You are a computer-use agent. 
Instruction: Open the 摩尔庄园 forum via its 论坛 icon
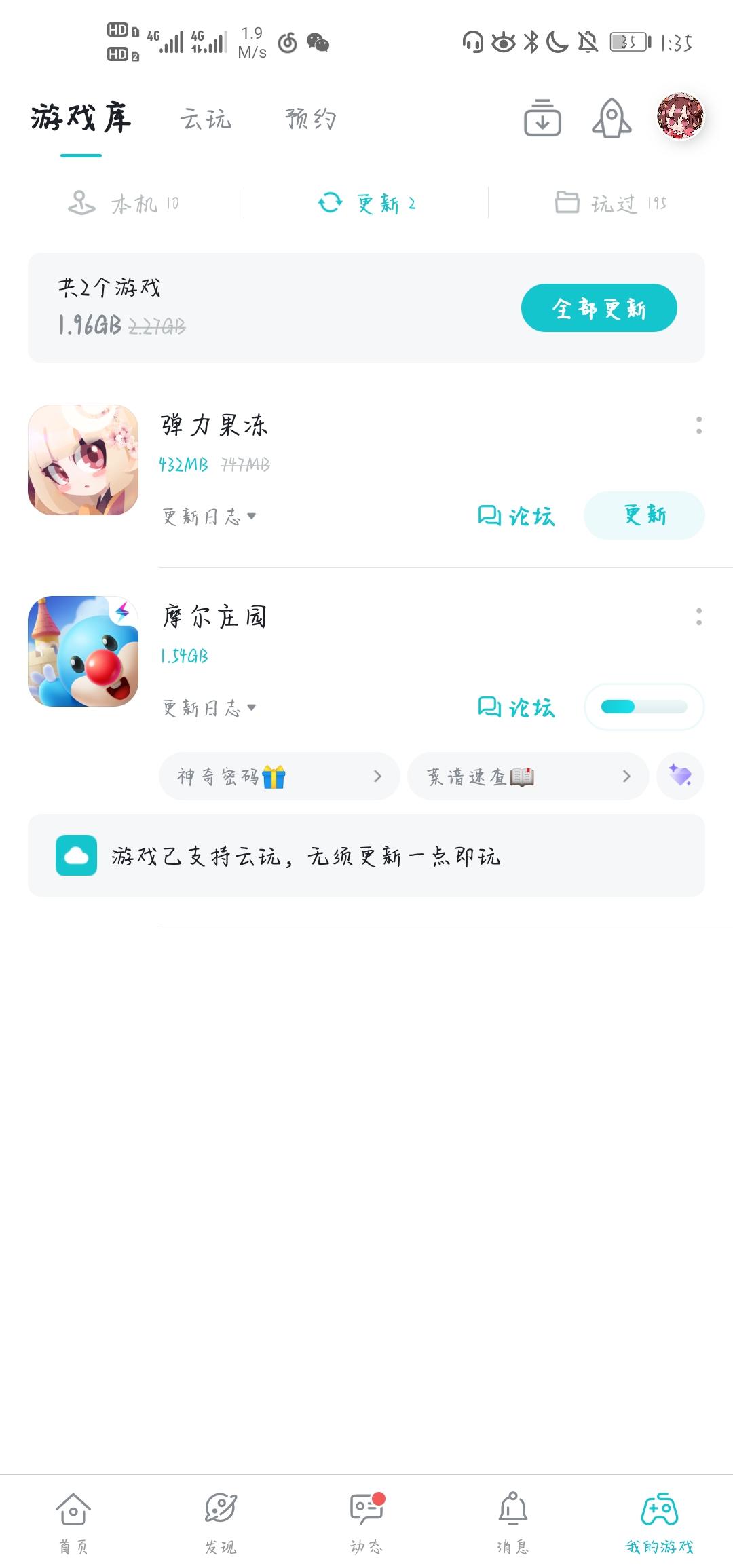(x=516, y=707)
